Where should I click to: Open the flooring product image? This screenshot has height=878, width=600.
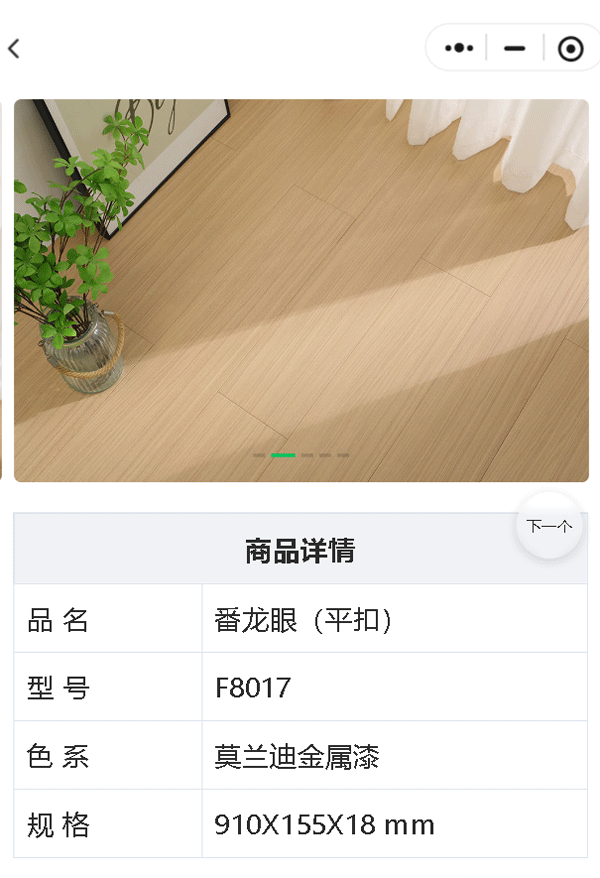[300, 290]
